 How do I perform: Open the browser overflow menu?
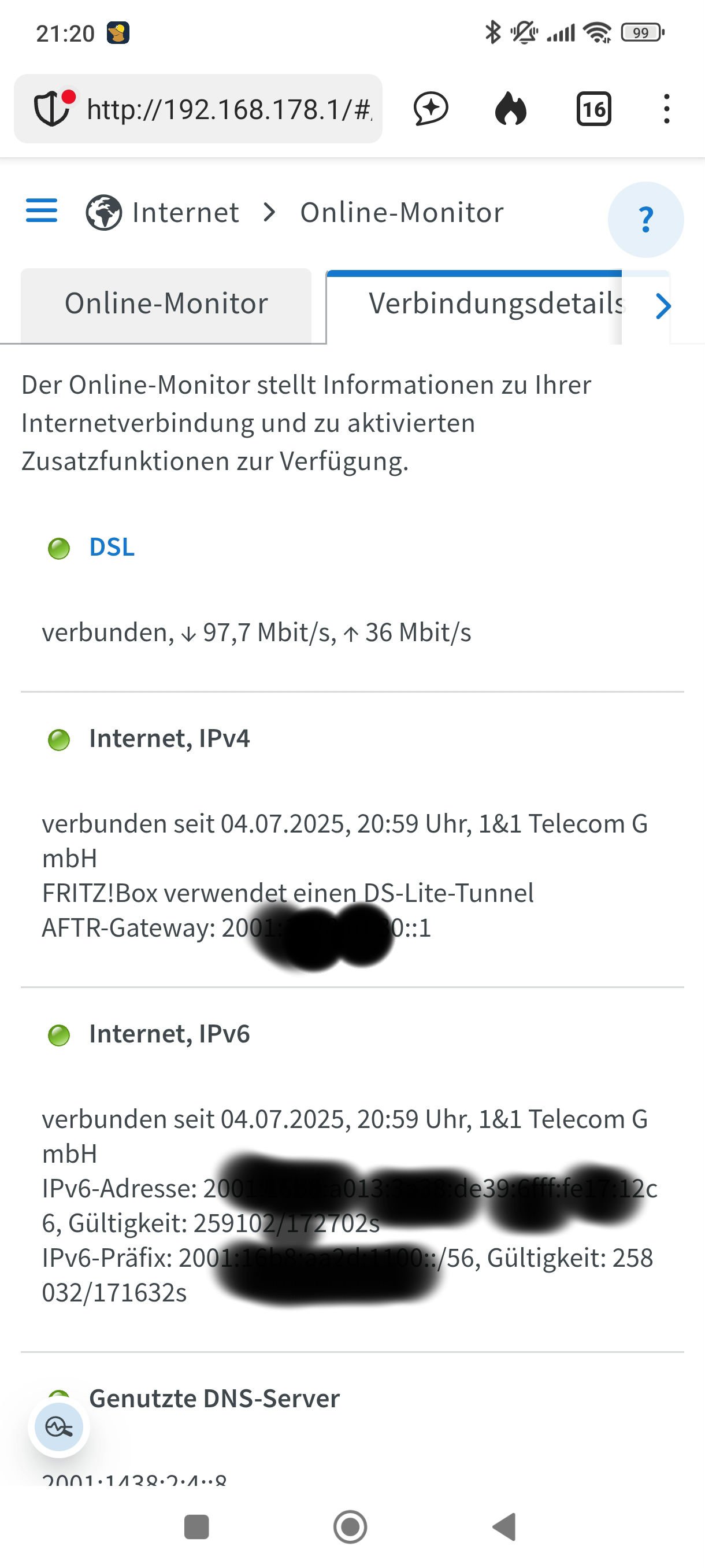pyautogui.click(x=667, y=109)
